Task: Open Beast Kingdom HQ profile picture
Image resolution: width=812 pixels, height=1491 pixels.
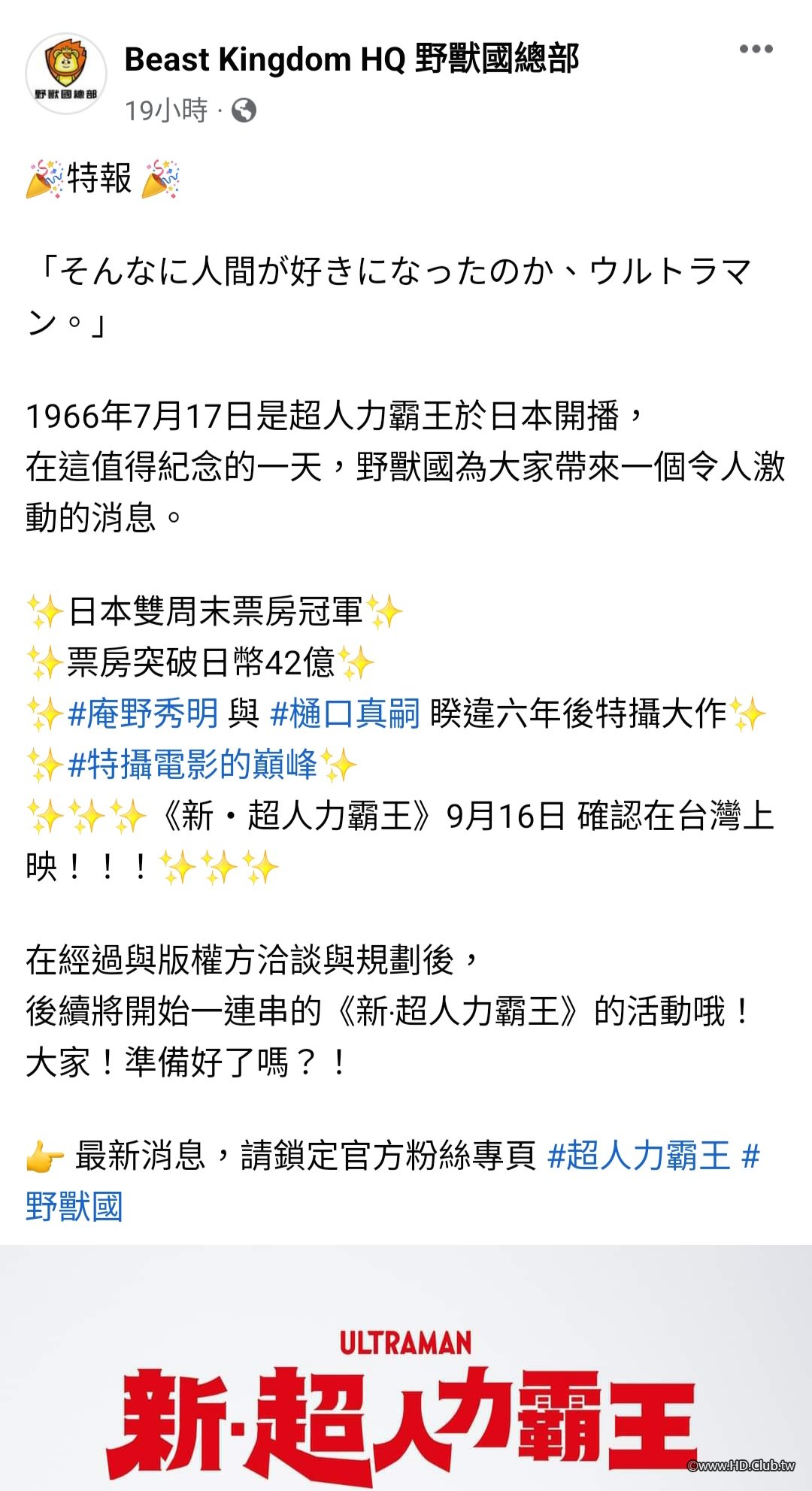Action: (66, 74)
